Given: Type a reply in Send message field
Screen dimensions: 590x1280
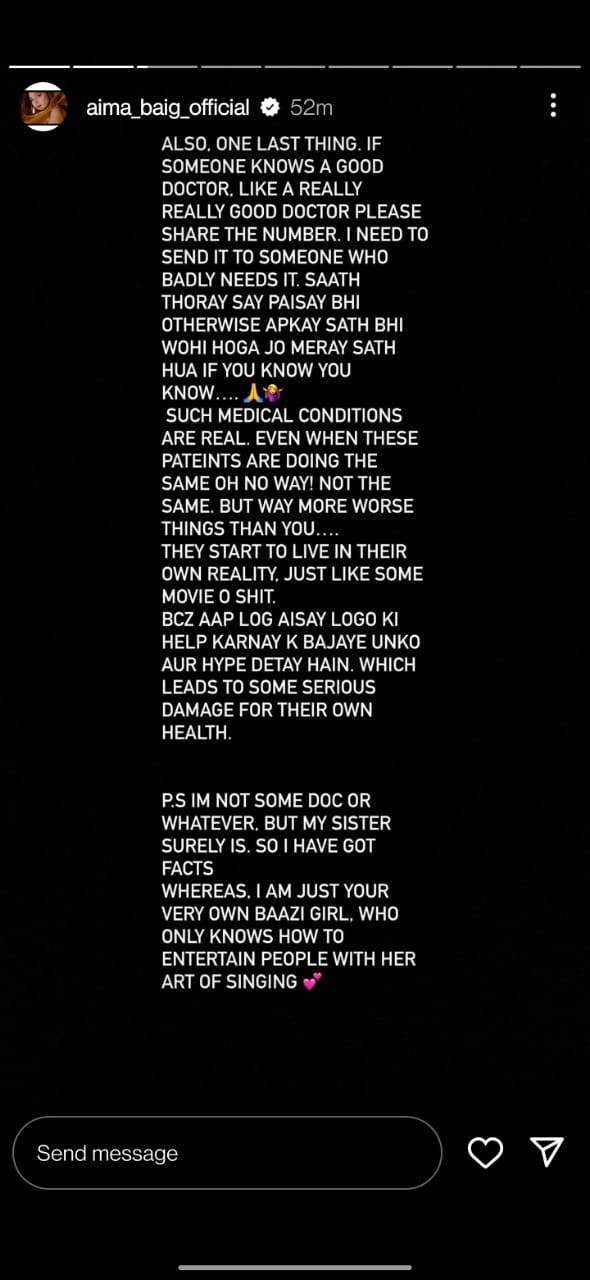Looking at the screenshot, I should (227, 1153).
